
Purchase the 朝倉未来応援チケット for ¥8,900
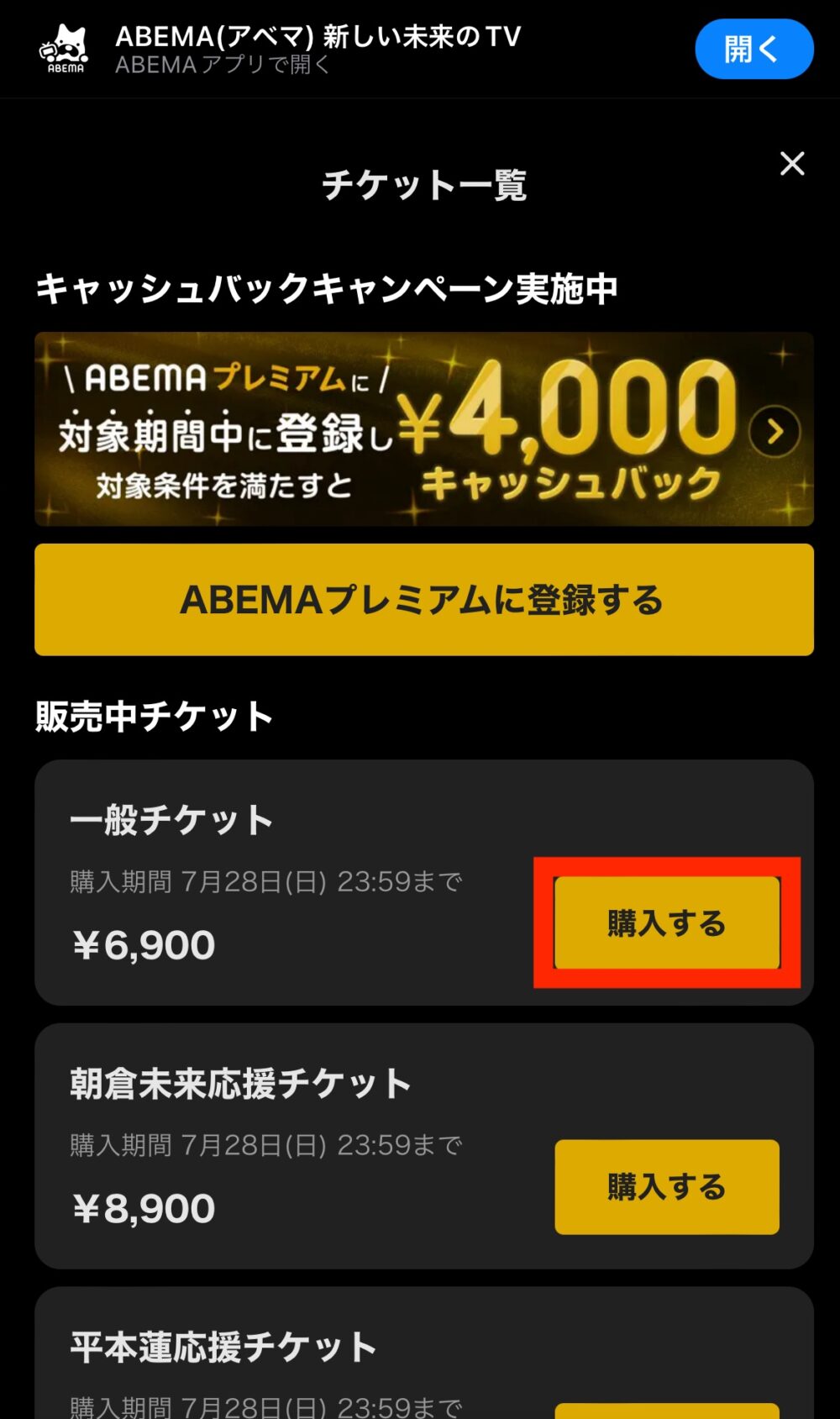(x=666, y=1187)
